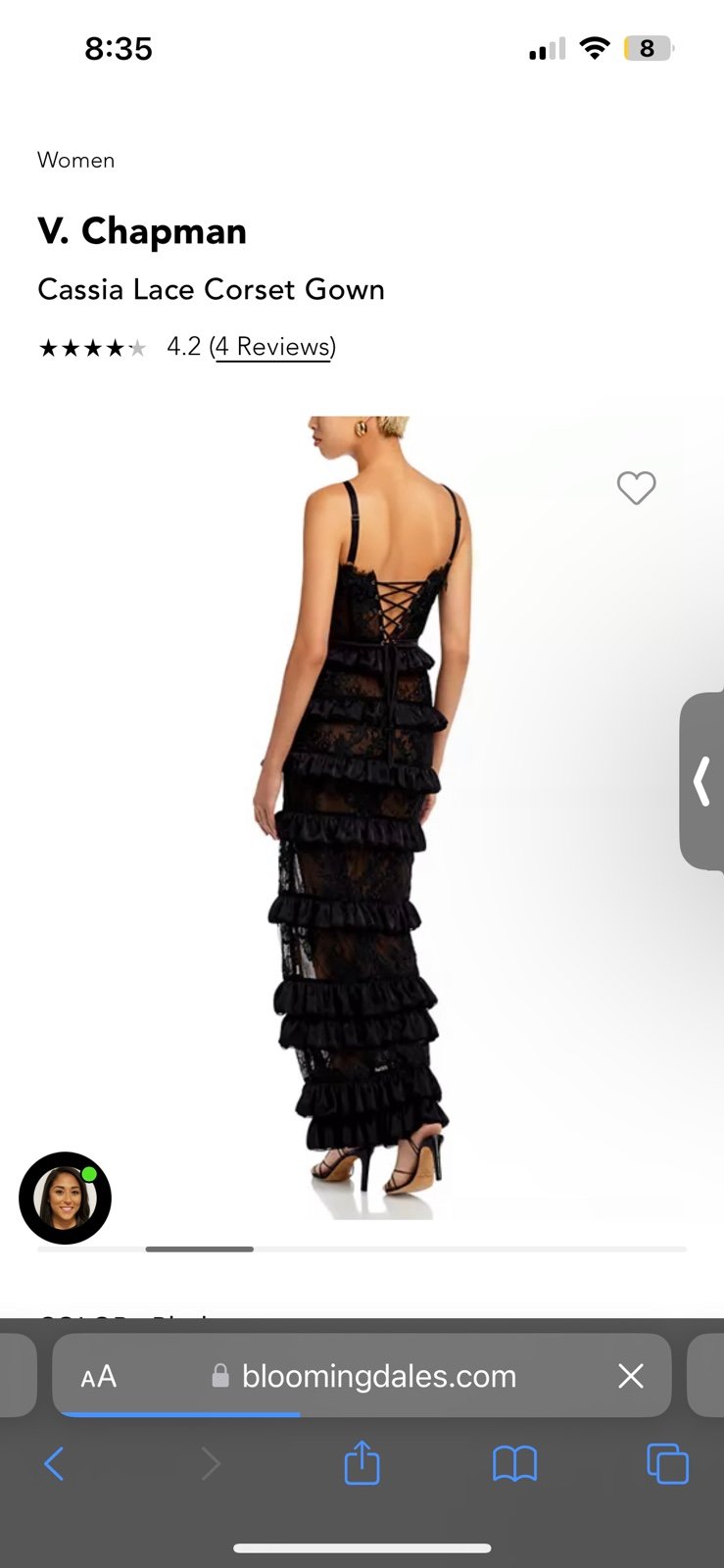Stop loading the page with the X
The width and height of the screenshot is (724, 1568).
[631, 1376]
